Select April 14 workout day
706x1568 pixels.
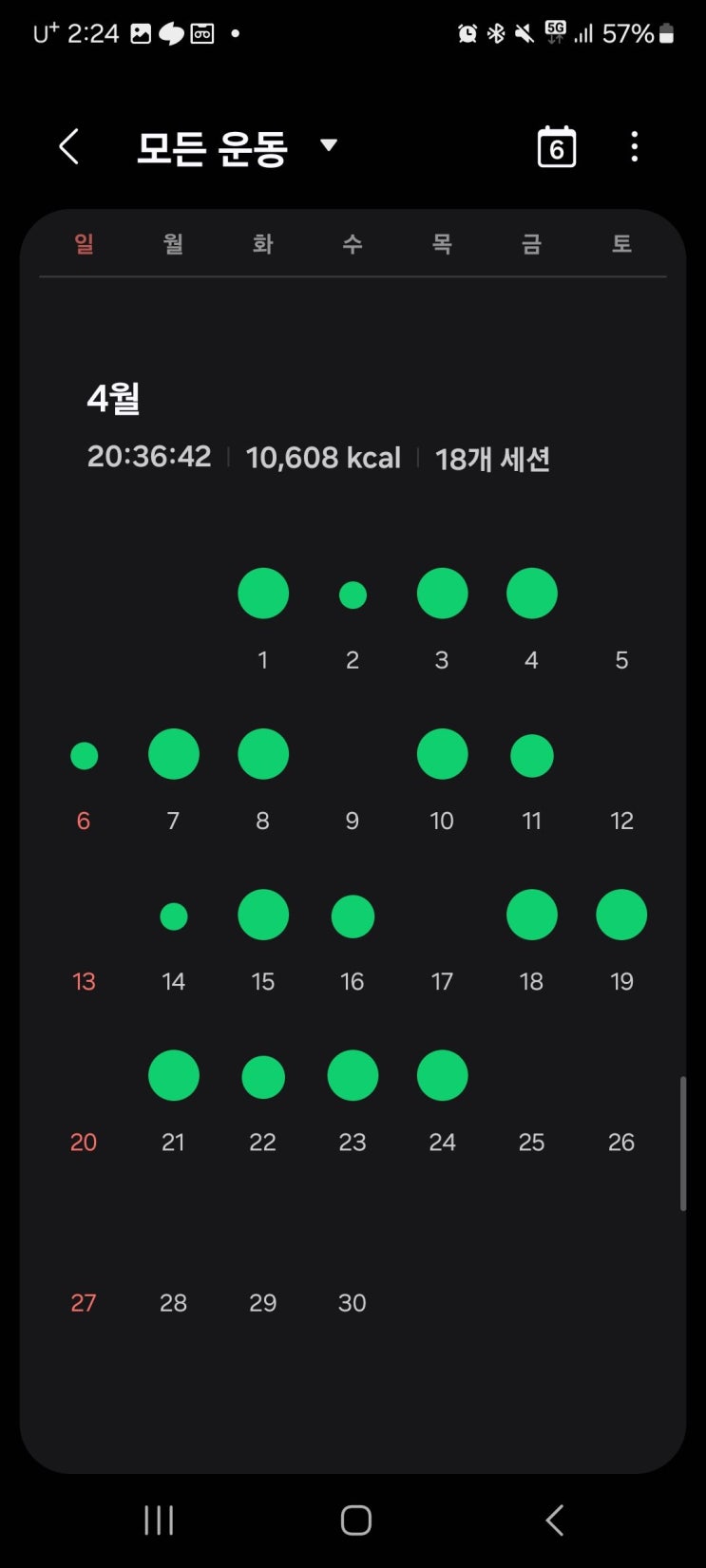point(174,916)
